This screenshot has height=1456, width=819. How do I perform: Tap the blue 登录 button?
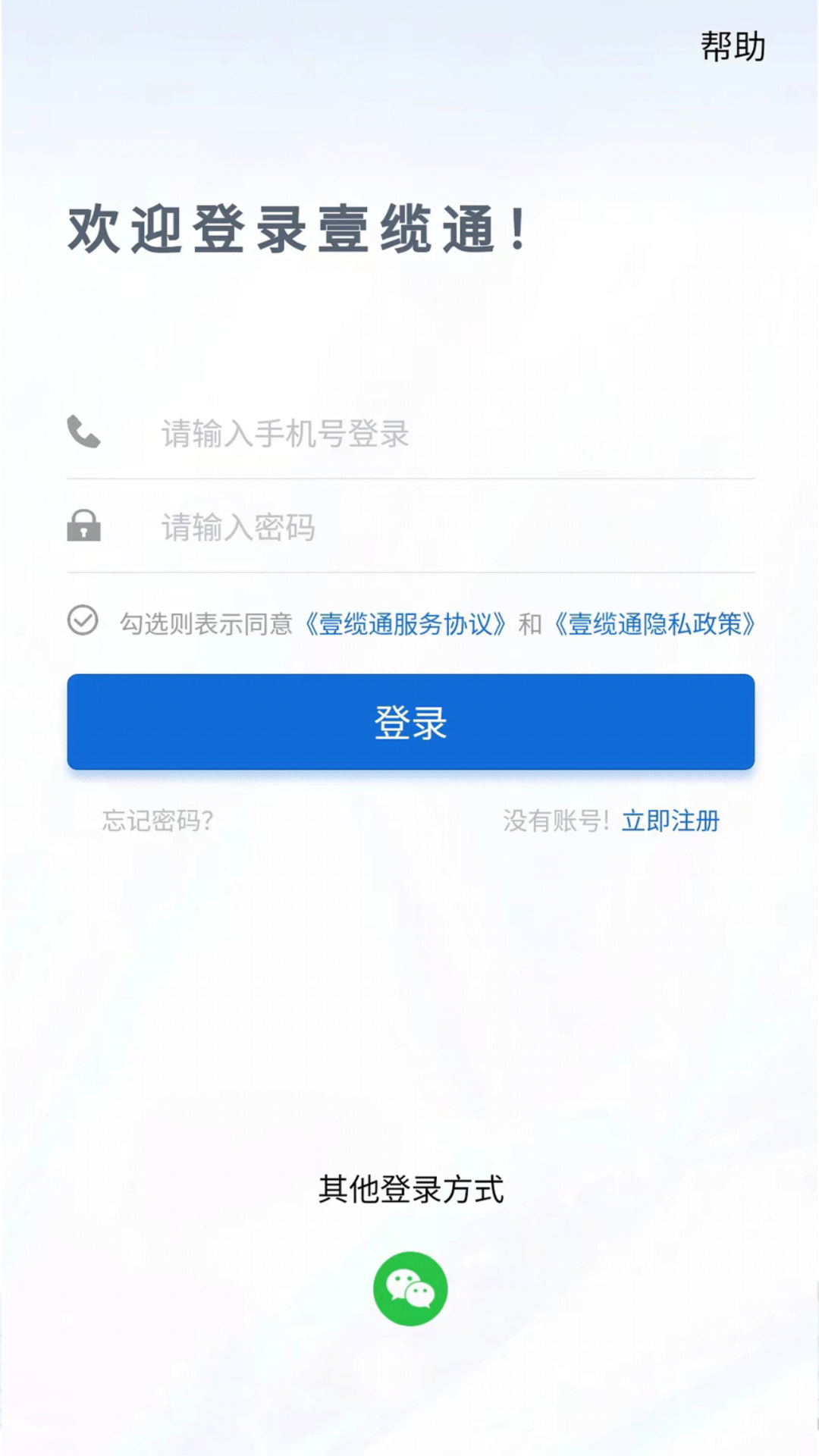(x=410, y=722)
